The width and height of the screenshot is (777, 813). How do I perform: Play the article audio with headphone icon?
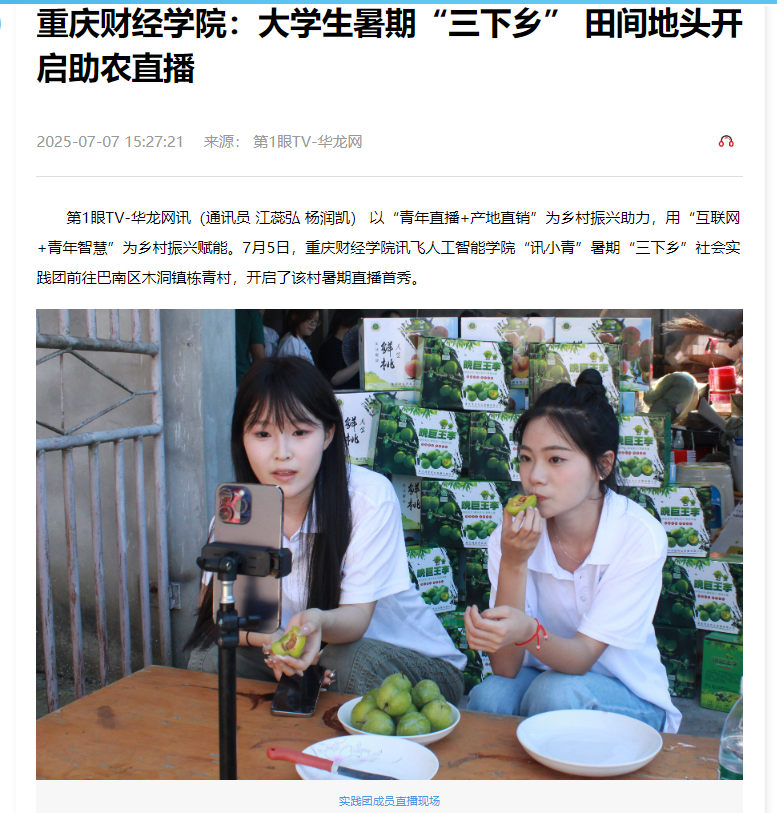[x=726, y=142]
